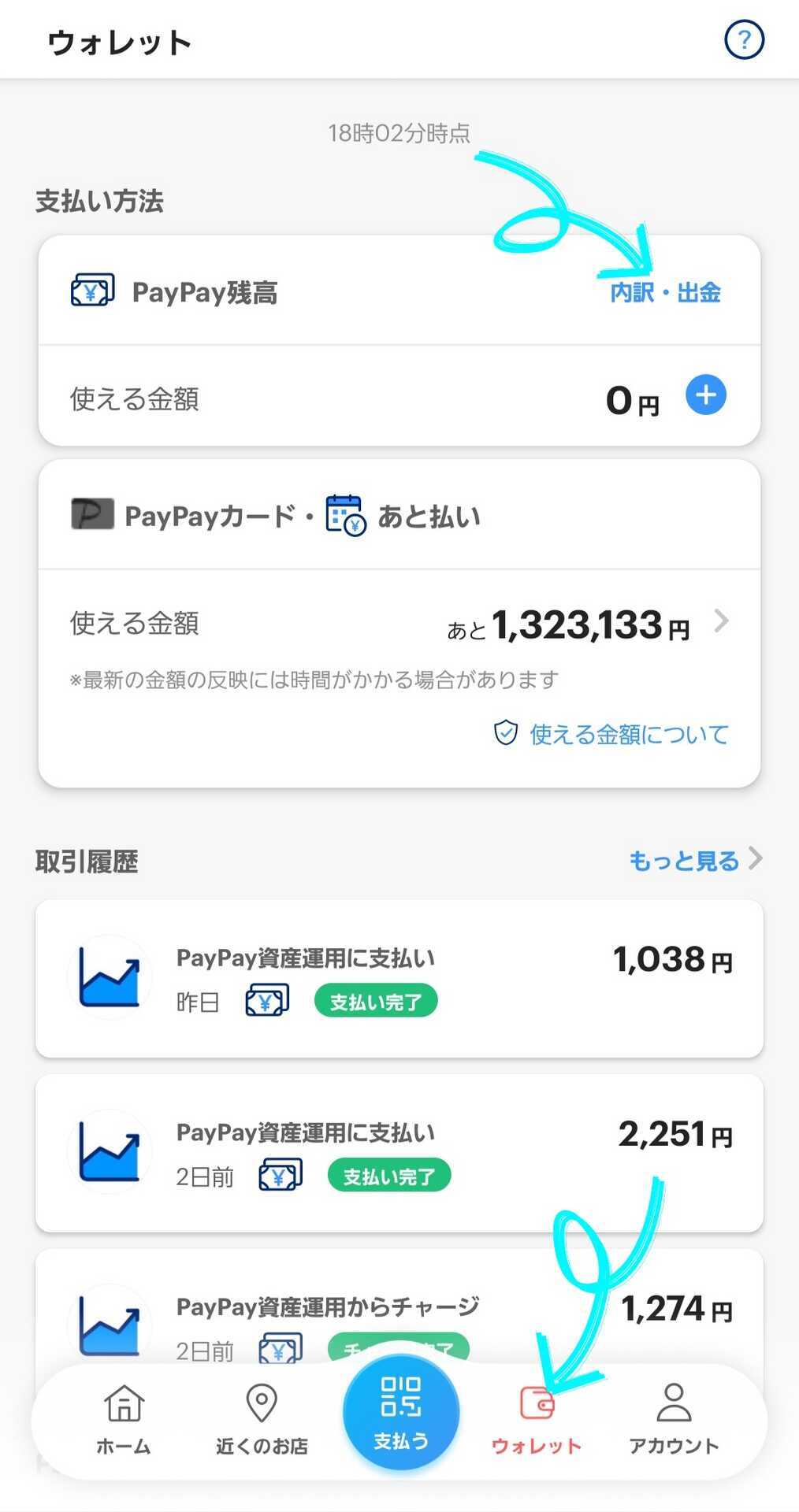Open PayPayカード あと払い available amount details

click(x=720, y=623)
